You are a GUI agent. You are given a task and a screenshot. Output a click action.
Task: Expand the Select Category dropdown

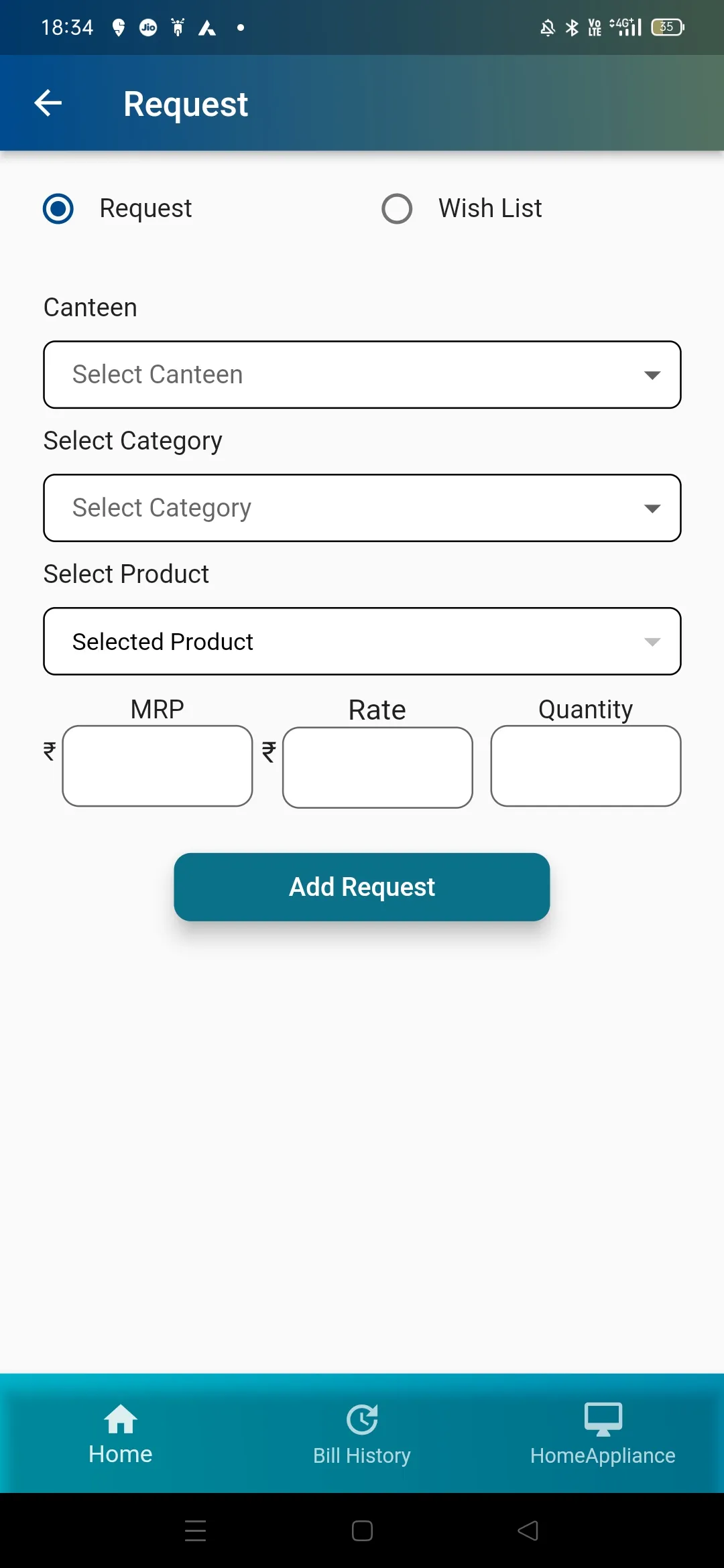362,507
